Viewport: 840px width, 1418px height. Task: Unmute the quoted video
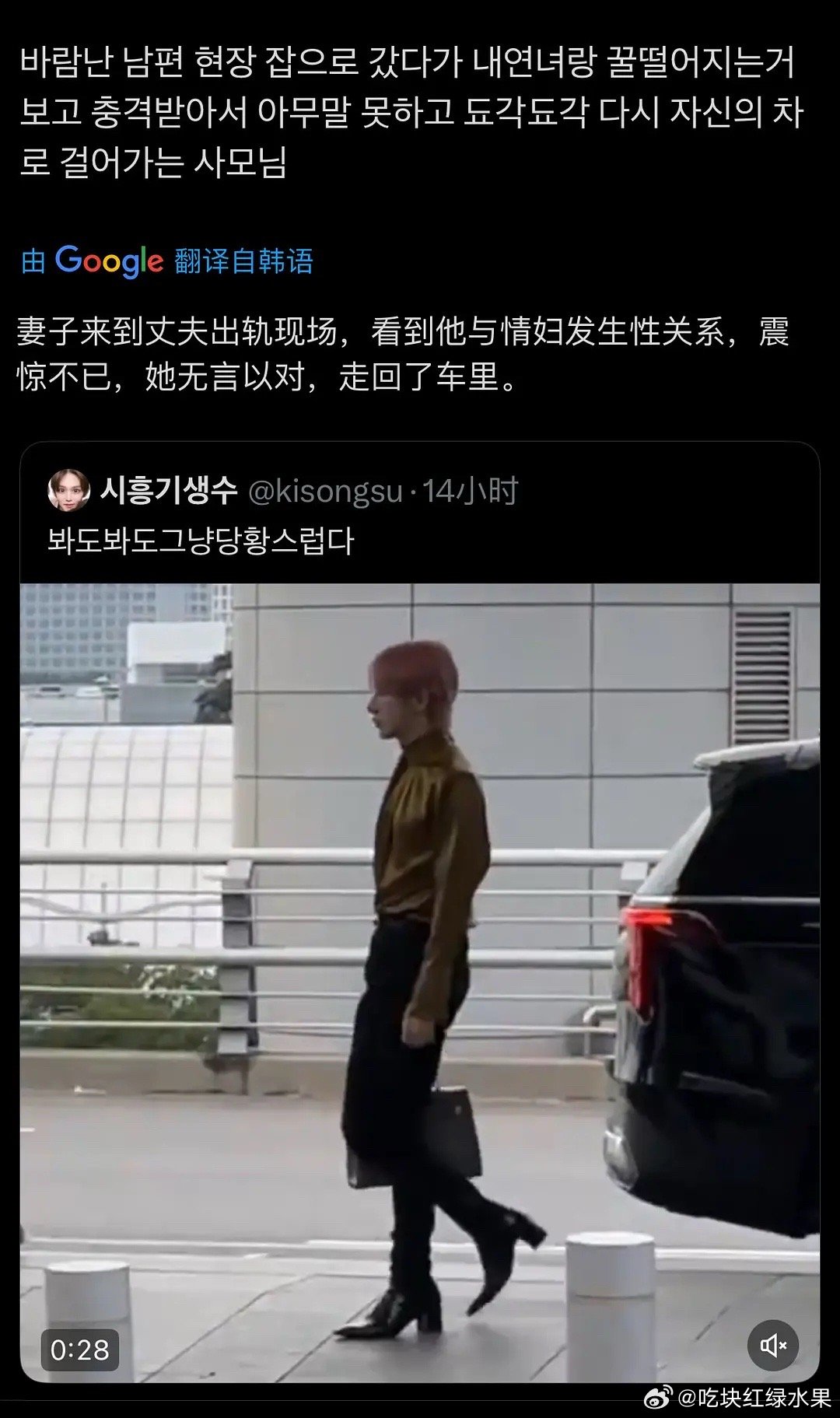click(772, 1345)
